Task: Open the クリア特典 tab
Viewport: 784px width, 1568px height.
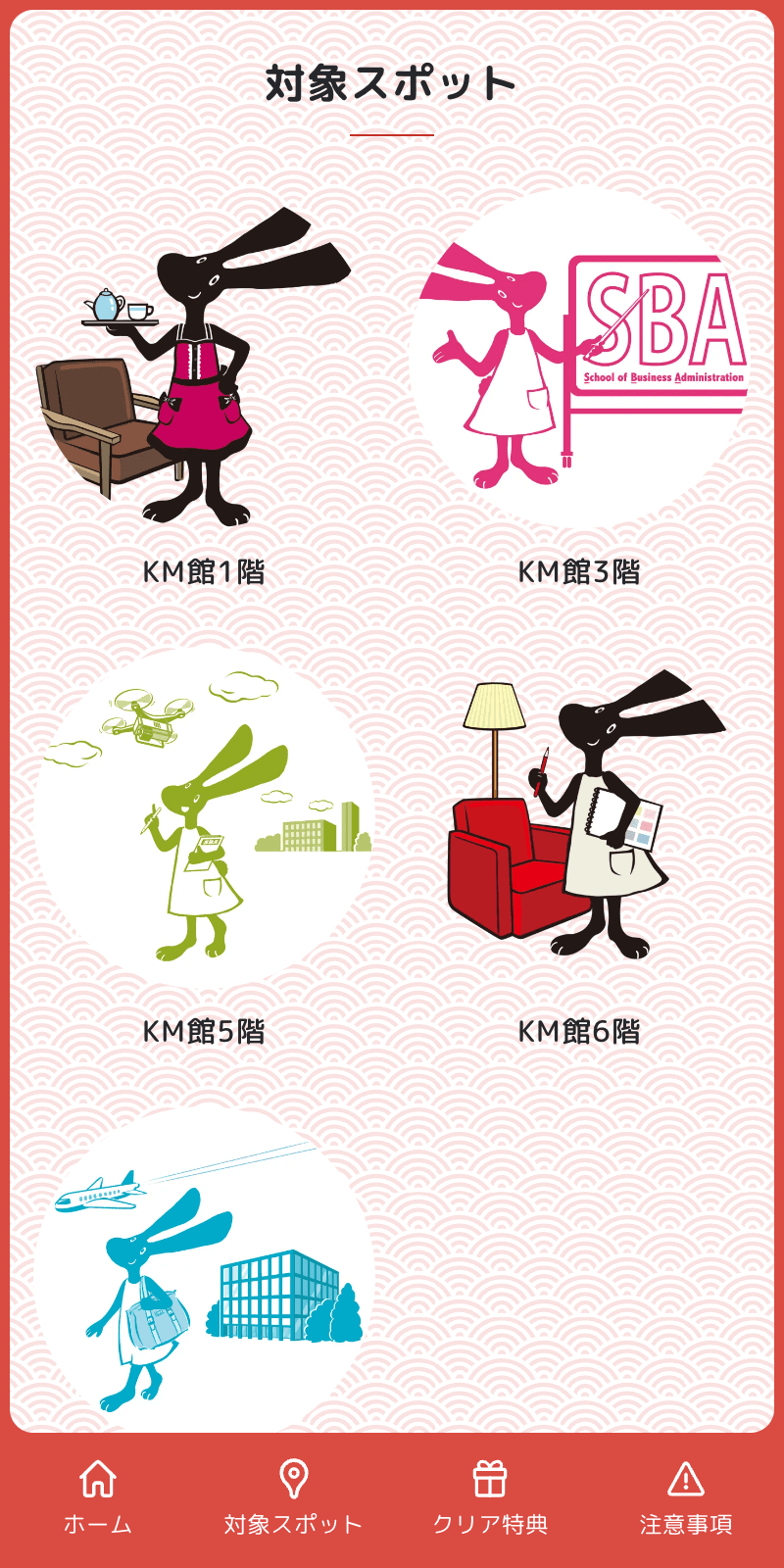Action: tap(490, 1497)
